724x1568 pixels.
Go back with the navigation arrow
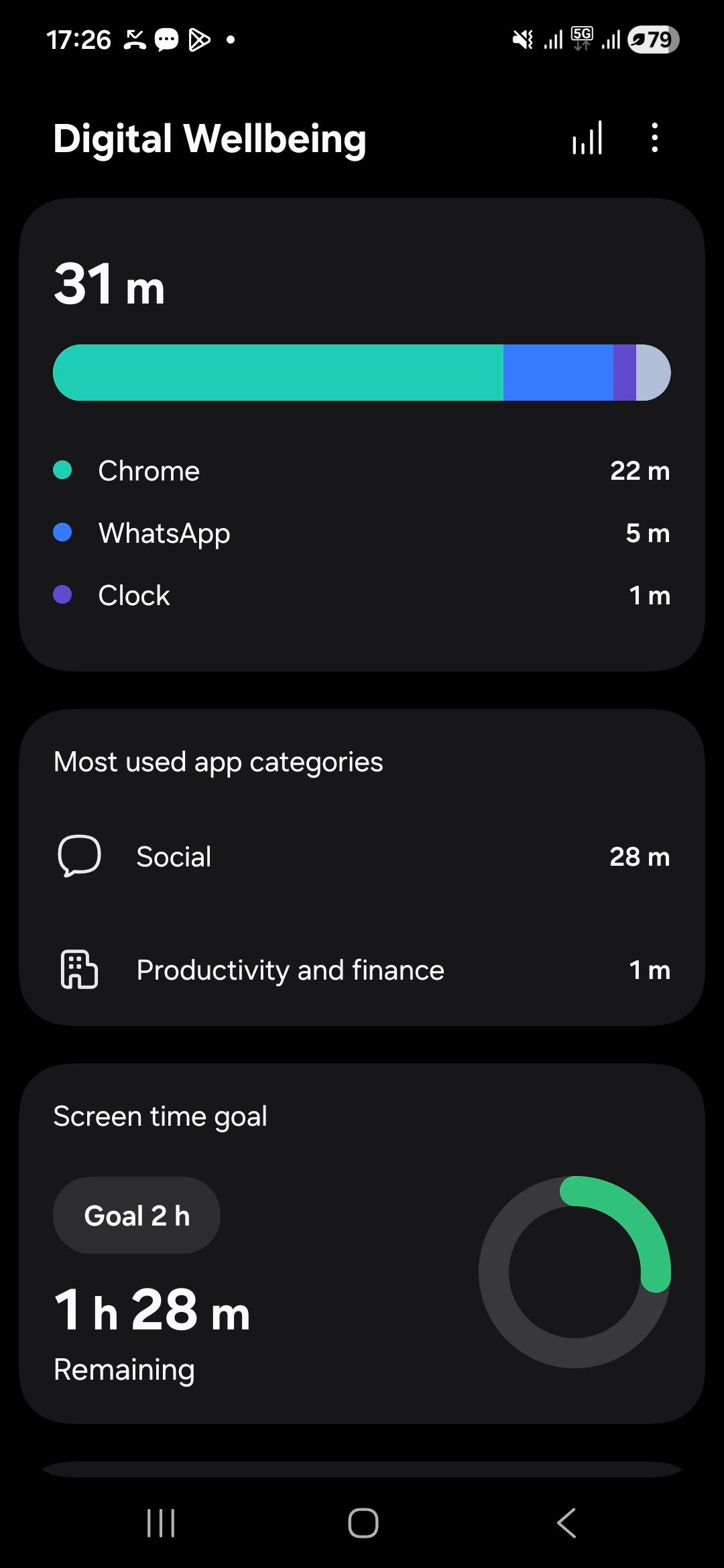tap(566, 1523)
